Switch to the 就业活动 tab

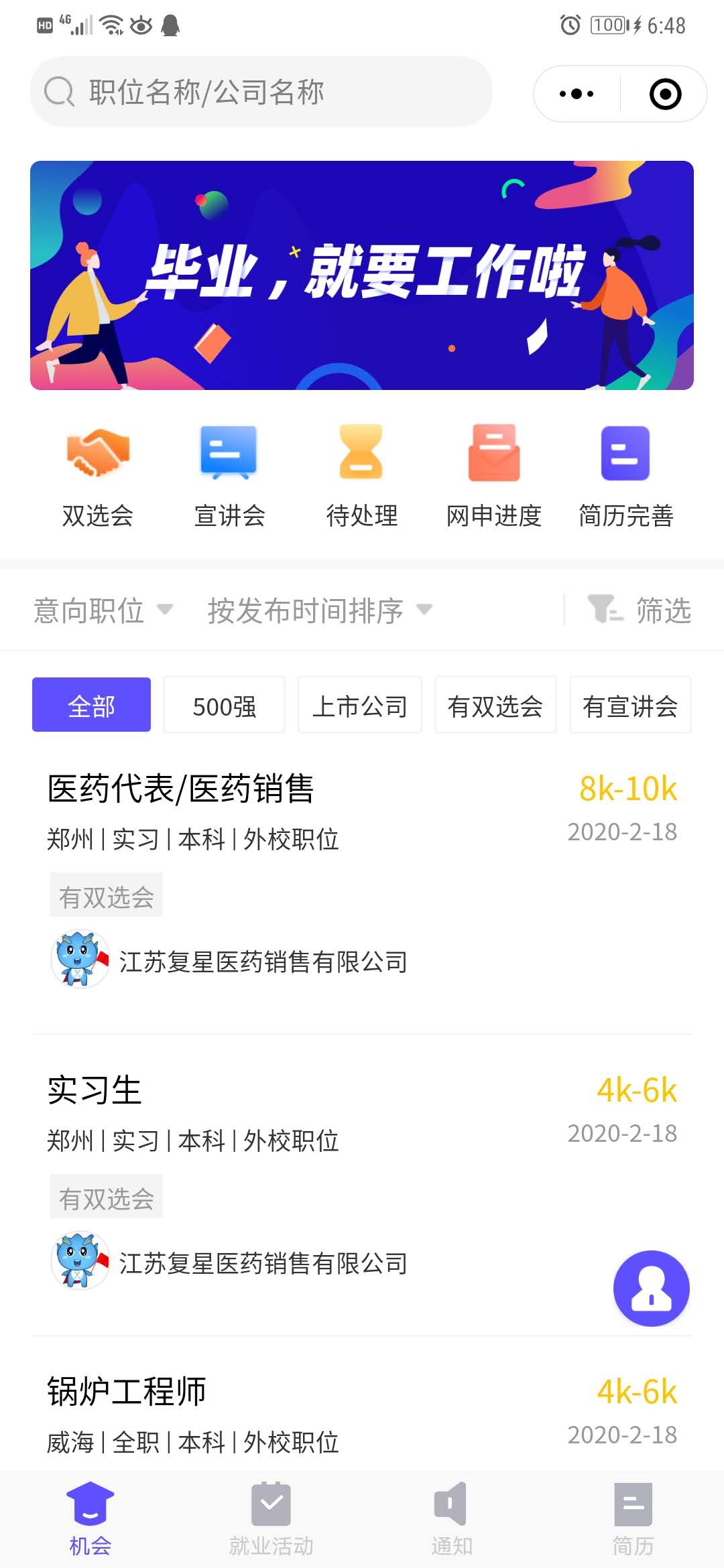[271, 1519]
